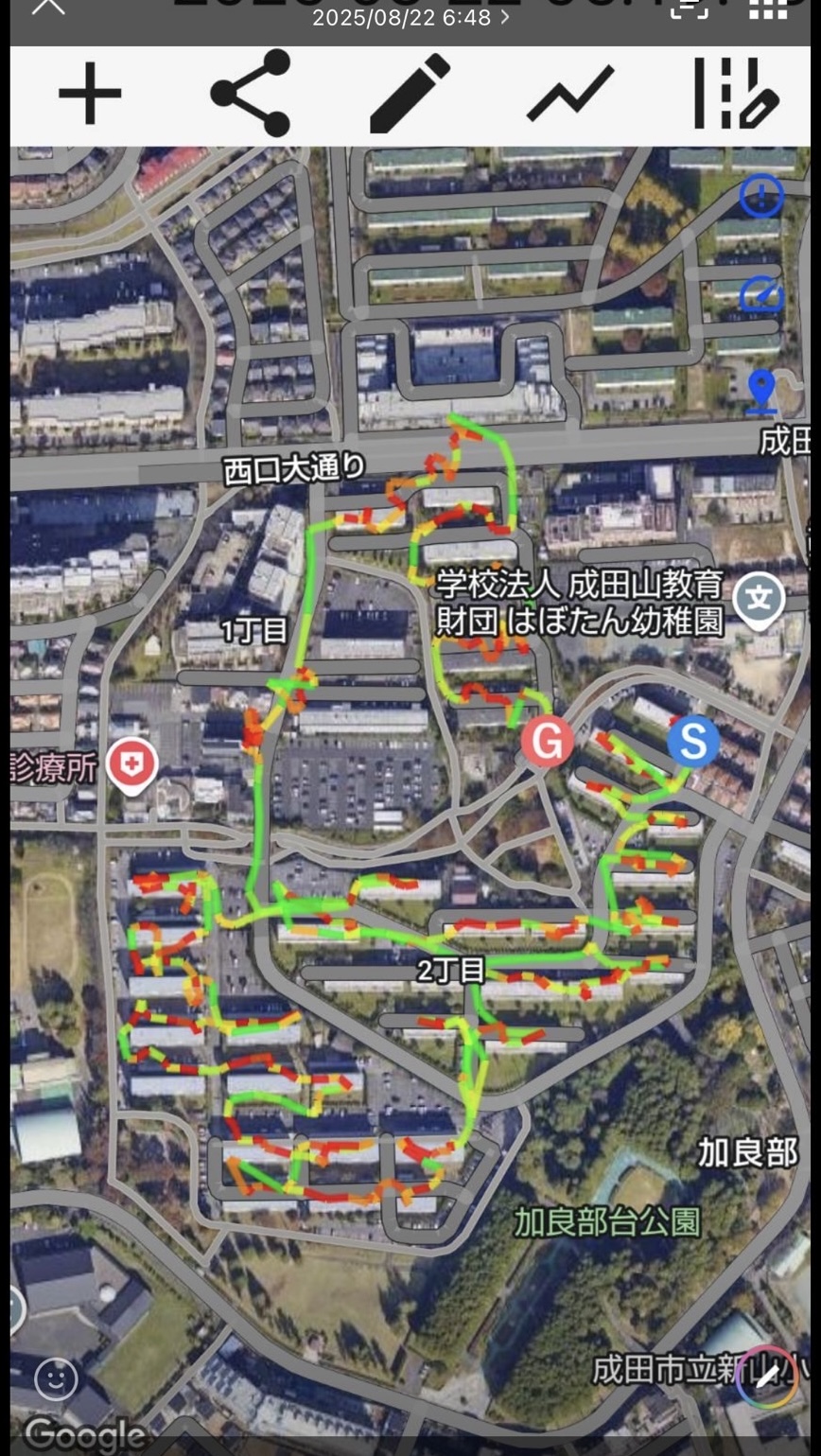
Task: Share this recorded track
Action: pos(250,93)
